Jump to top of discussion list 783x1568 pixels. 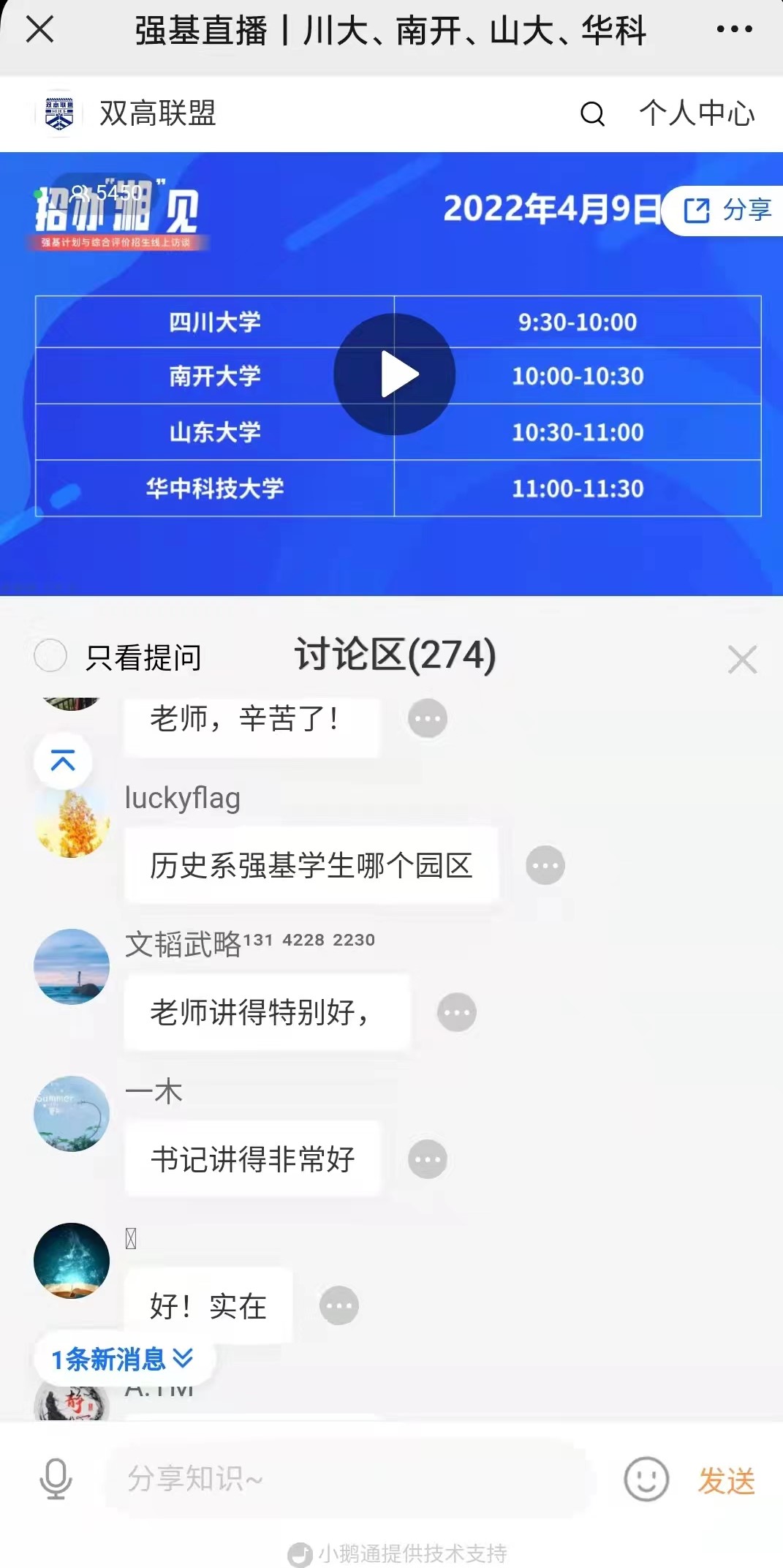click(x=63, y=761)
